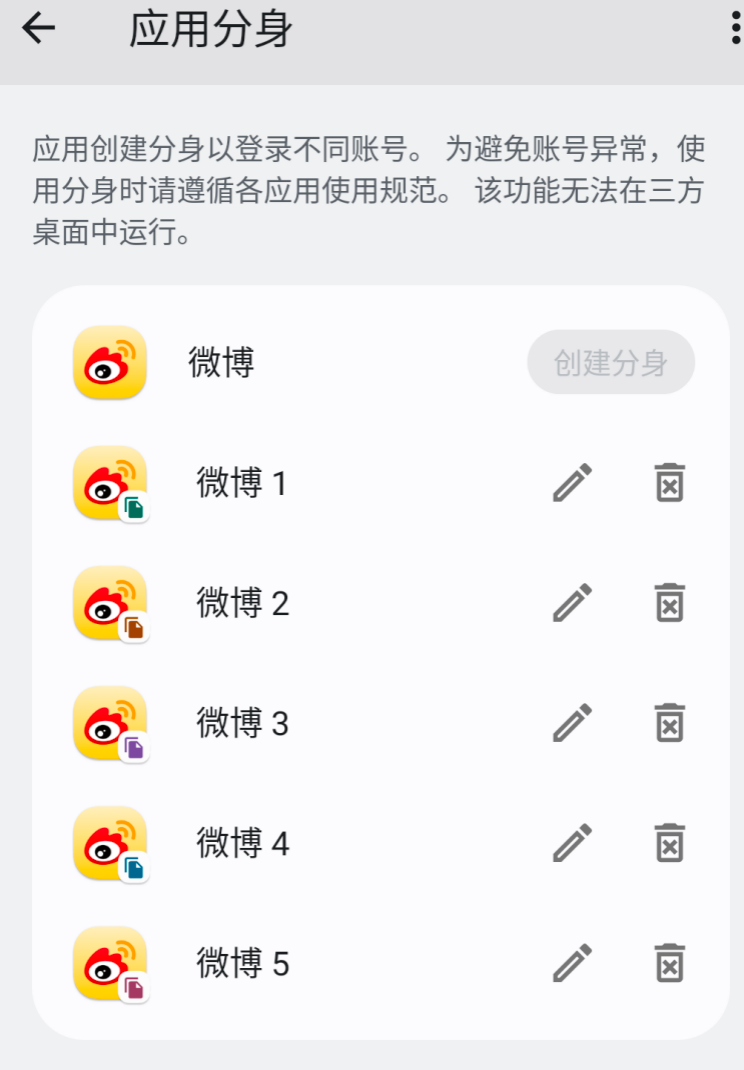Click the 微博 5 clone app icon
This screenshot has height=1070, width=744.
tap(109, 964)
